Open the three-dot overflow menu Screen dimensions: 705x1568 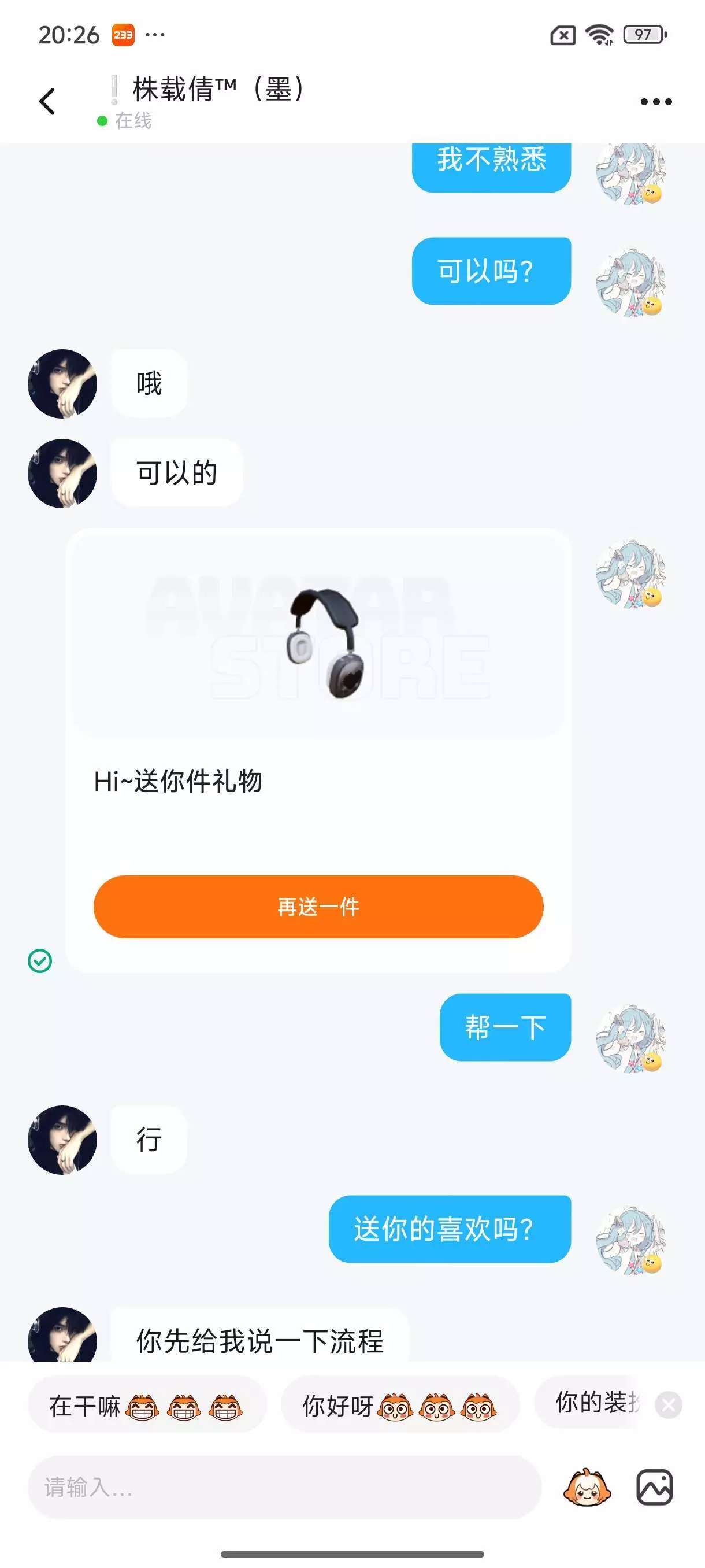pos(656,102)
